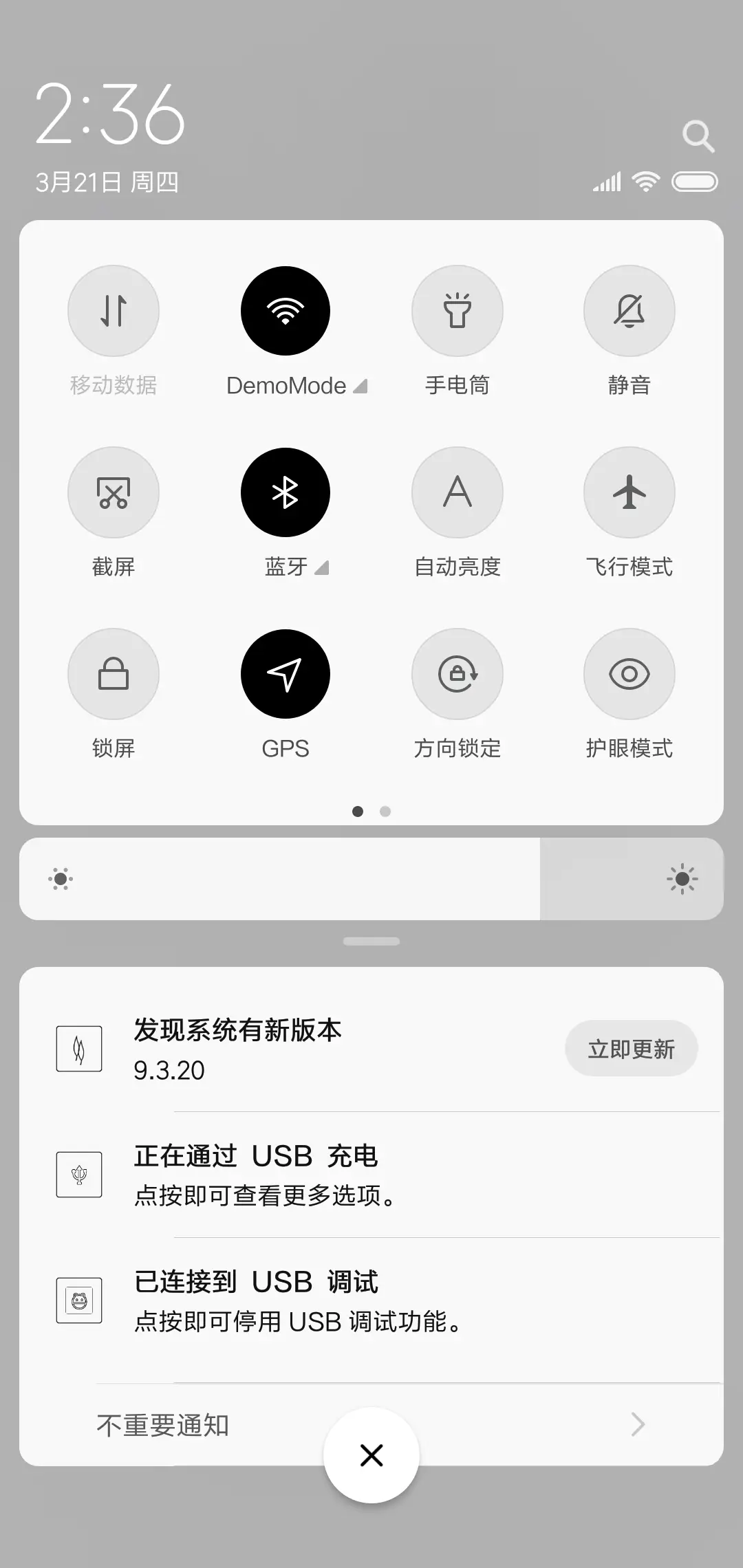Image resolution: width=743 pixels, height=1568 pixels.
Task: Select the flashlight (手电筒) icon
Action: (457, 311)
